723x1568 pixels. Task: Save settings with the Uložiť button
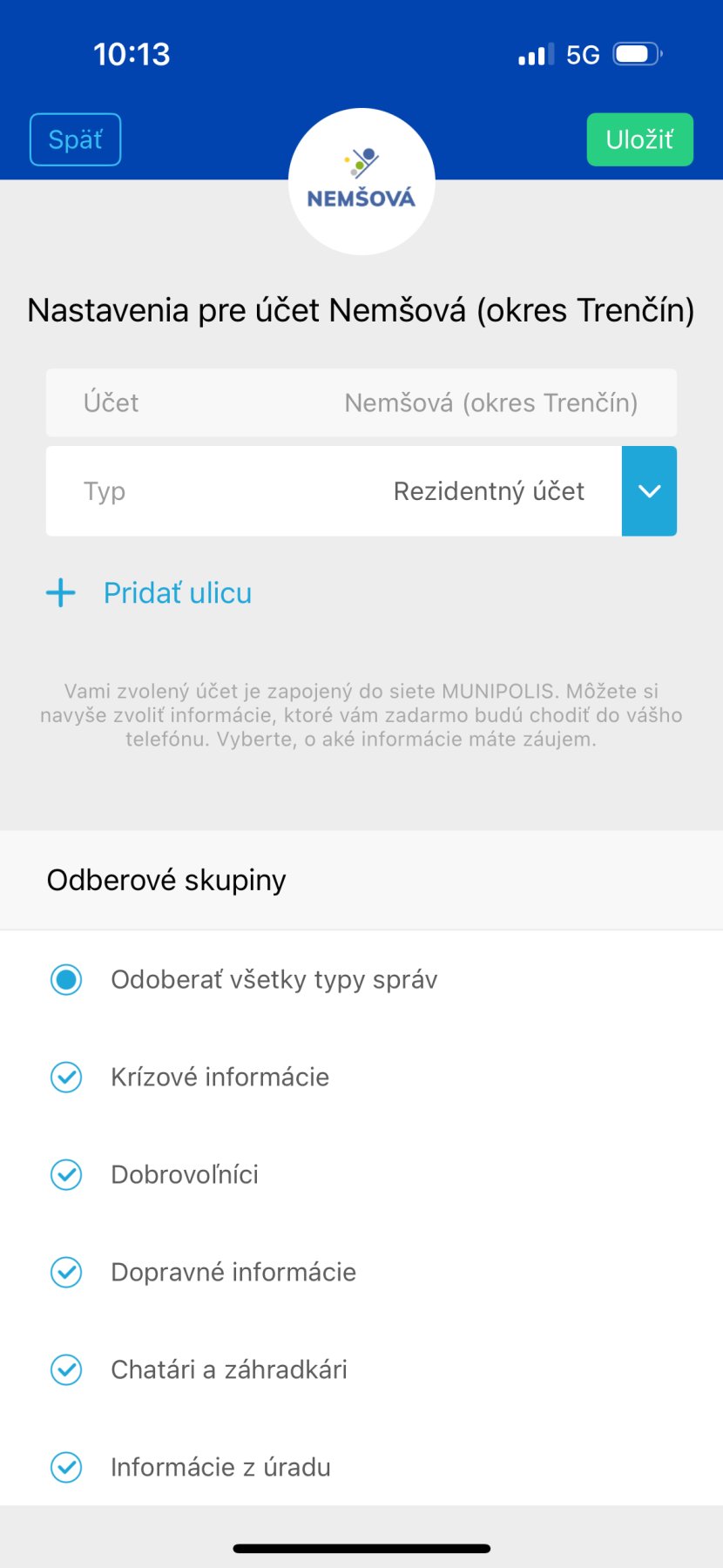coord(639,139)
